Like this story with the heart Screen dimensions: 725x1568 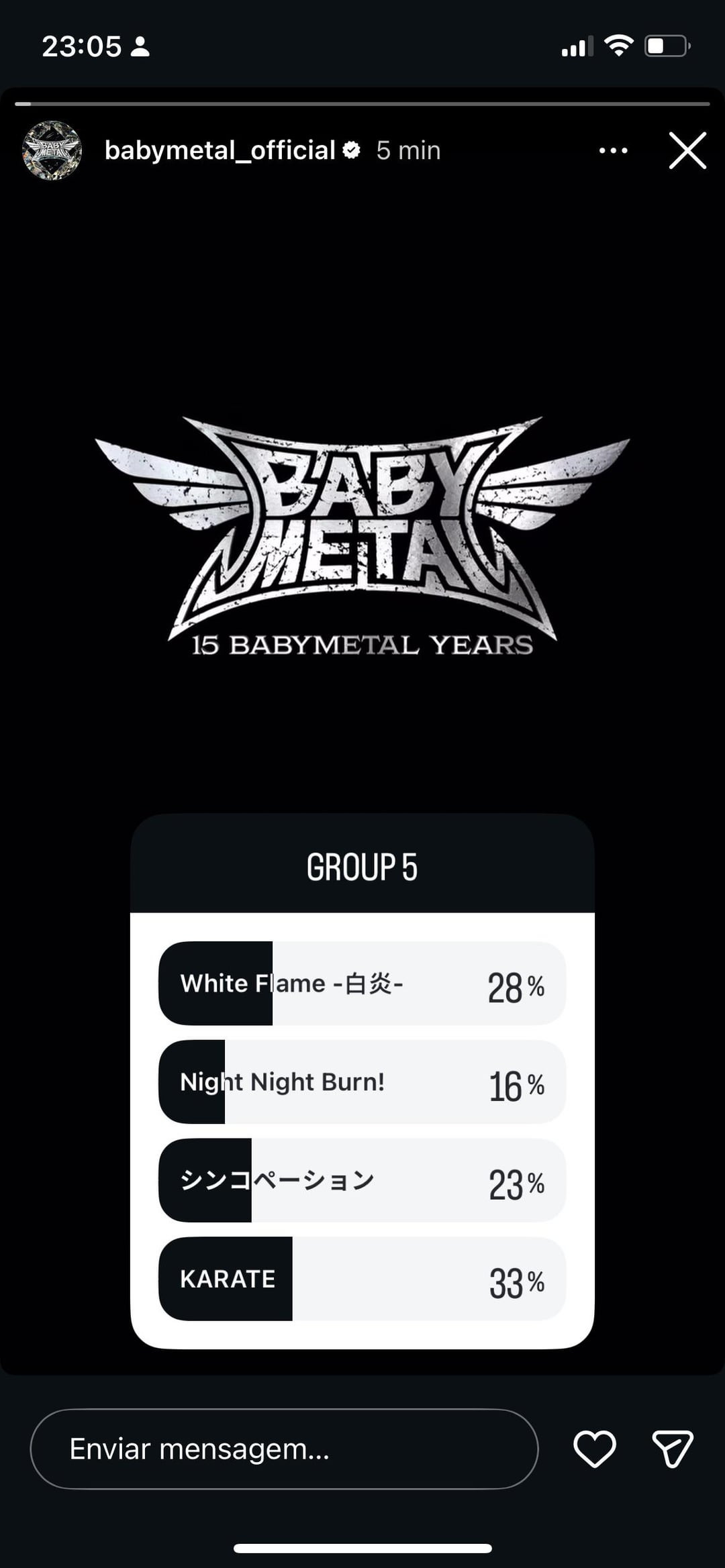594,1449
